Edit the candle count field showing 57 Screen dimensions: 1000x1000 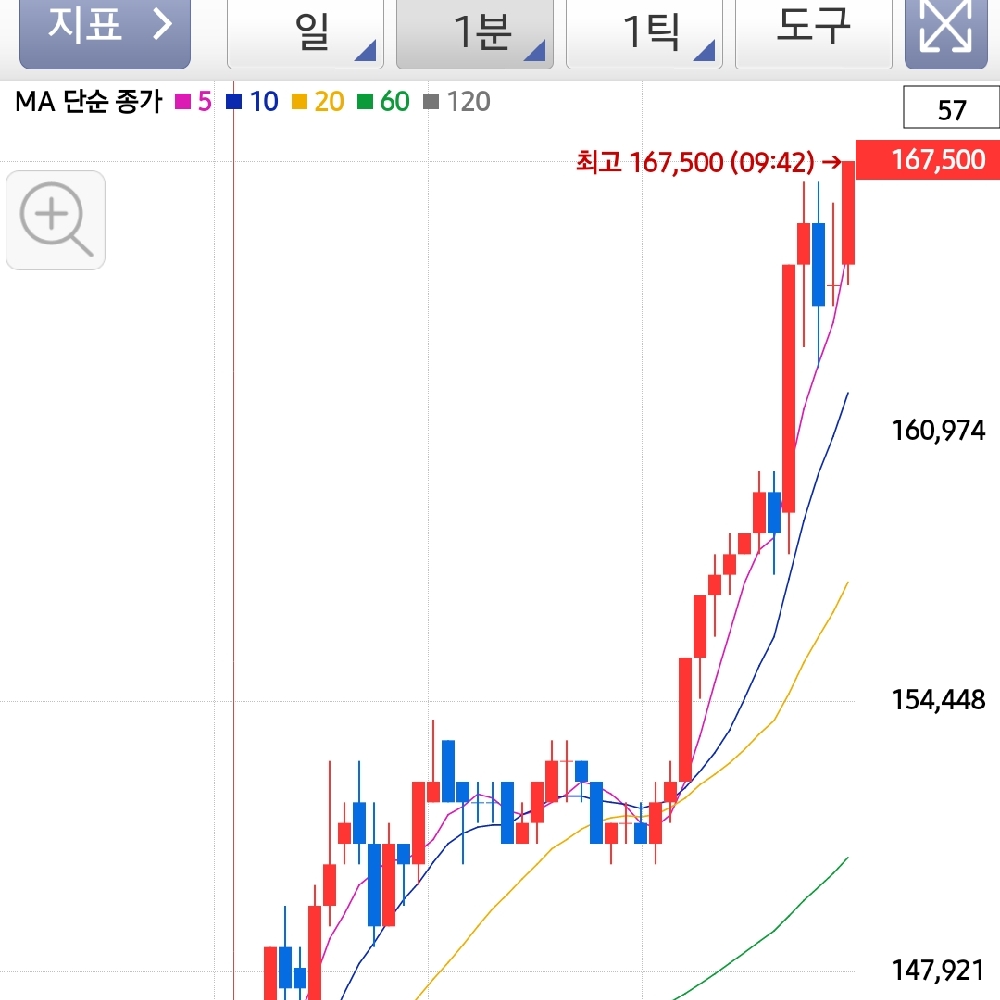pyautogui.click(x=951, y=108)
